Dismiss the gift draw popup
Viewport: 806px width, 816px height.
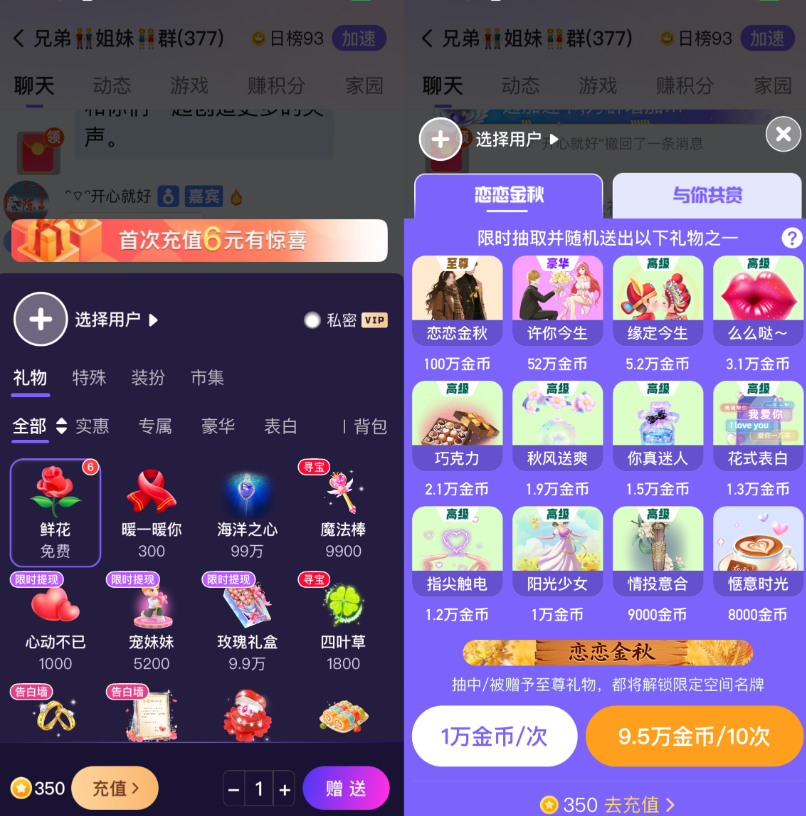point(783,134)
